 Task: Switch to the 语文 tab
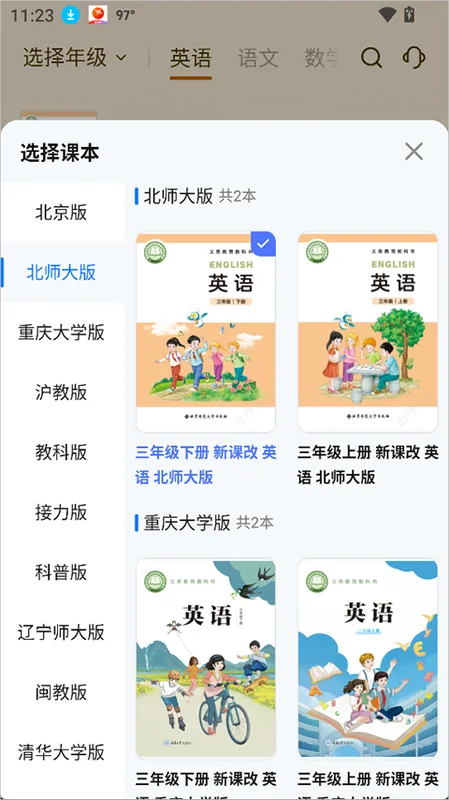click(x=258, y=58)
